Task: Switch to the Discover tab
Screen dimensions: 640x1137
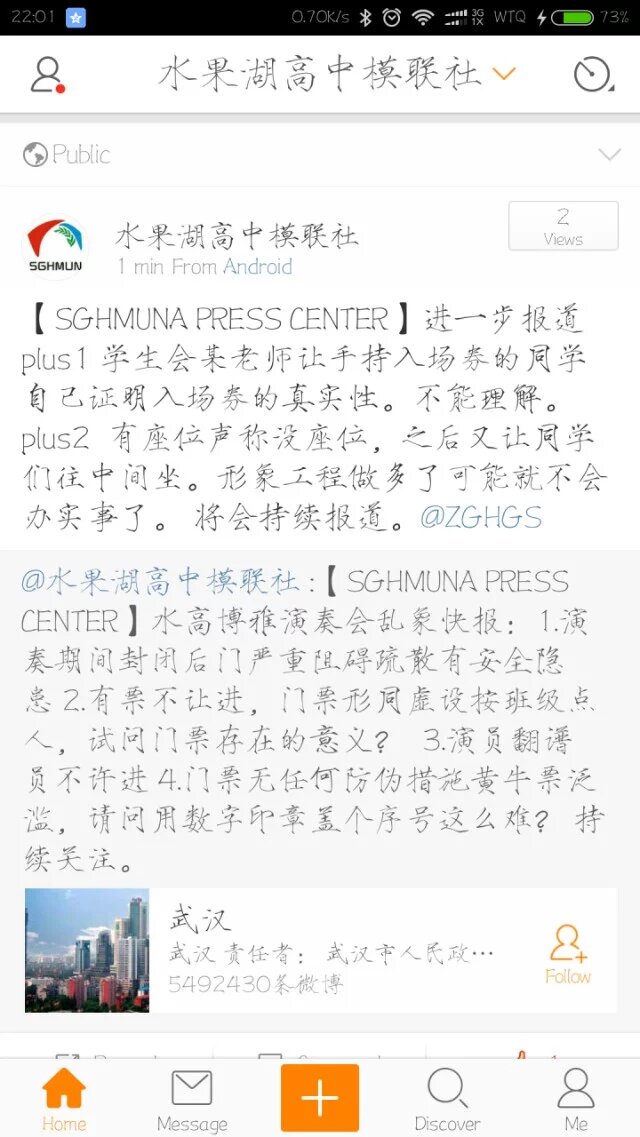Action: (447, 1098)
